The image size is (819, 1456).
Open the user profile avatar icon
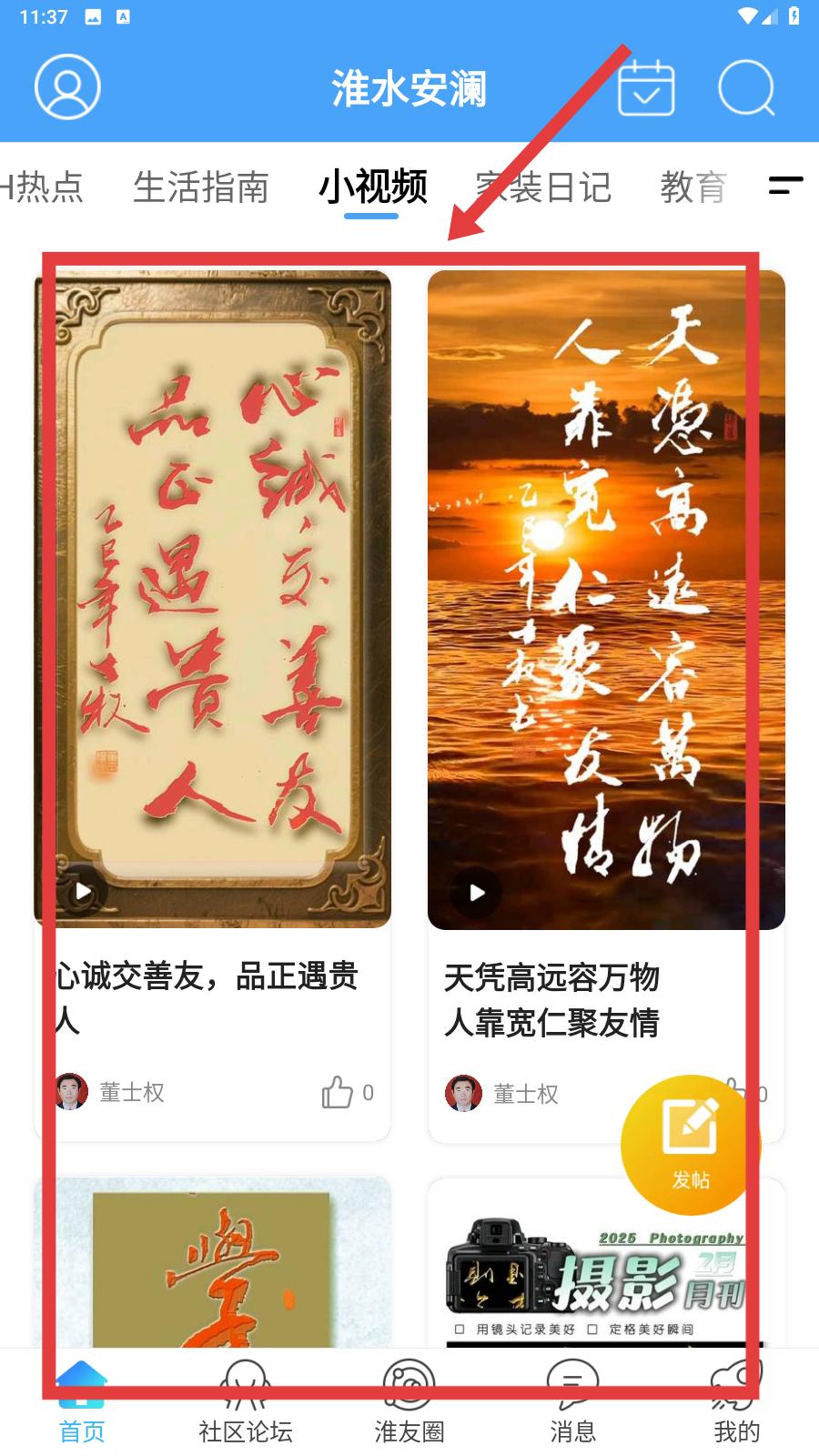point(67,87)
